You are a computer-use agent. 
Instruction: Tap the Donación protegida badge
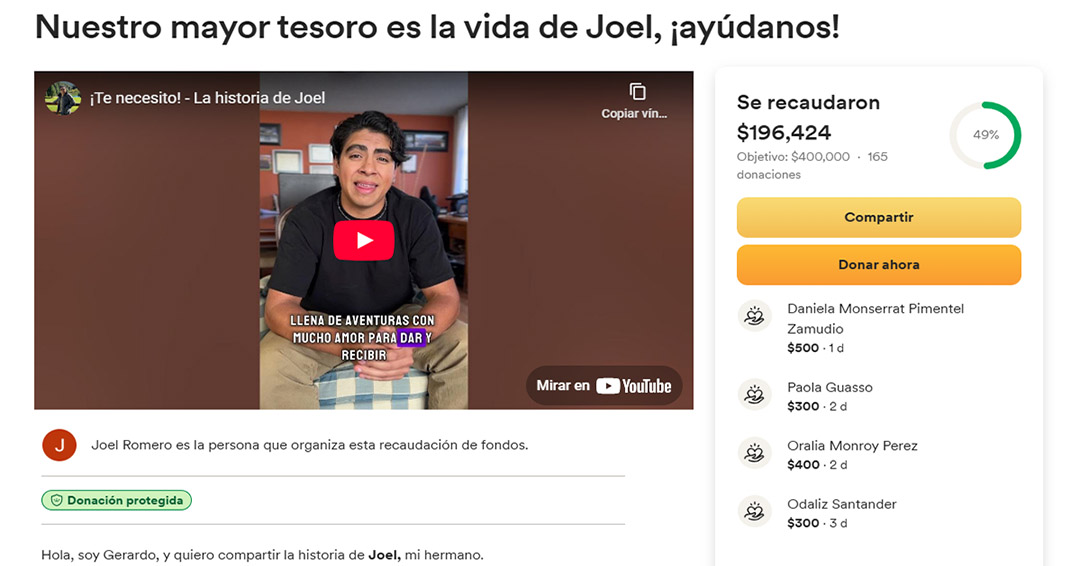coord(116,500)
